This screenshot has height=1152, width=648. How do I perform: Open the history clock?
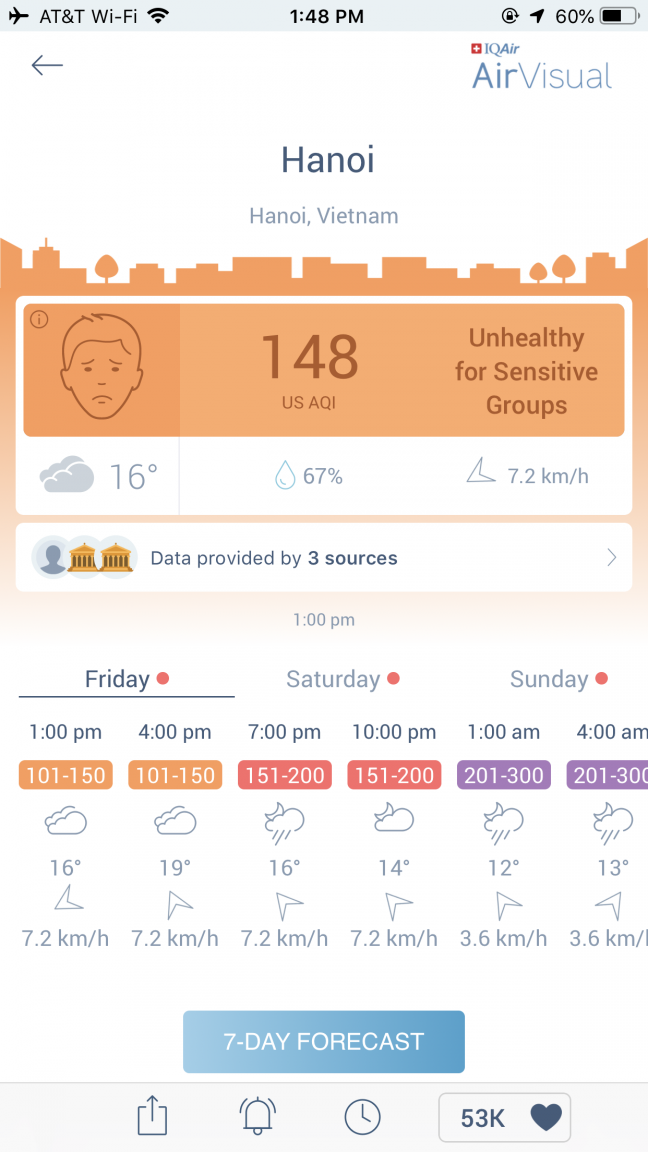click(x=362, y=1116)
